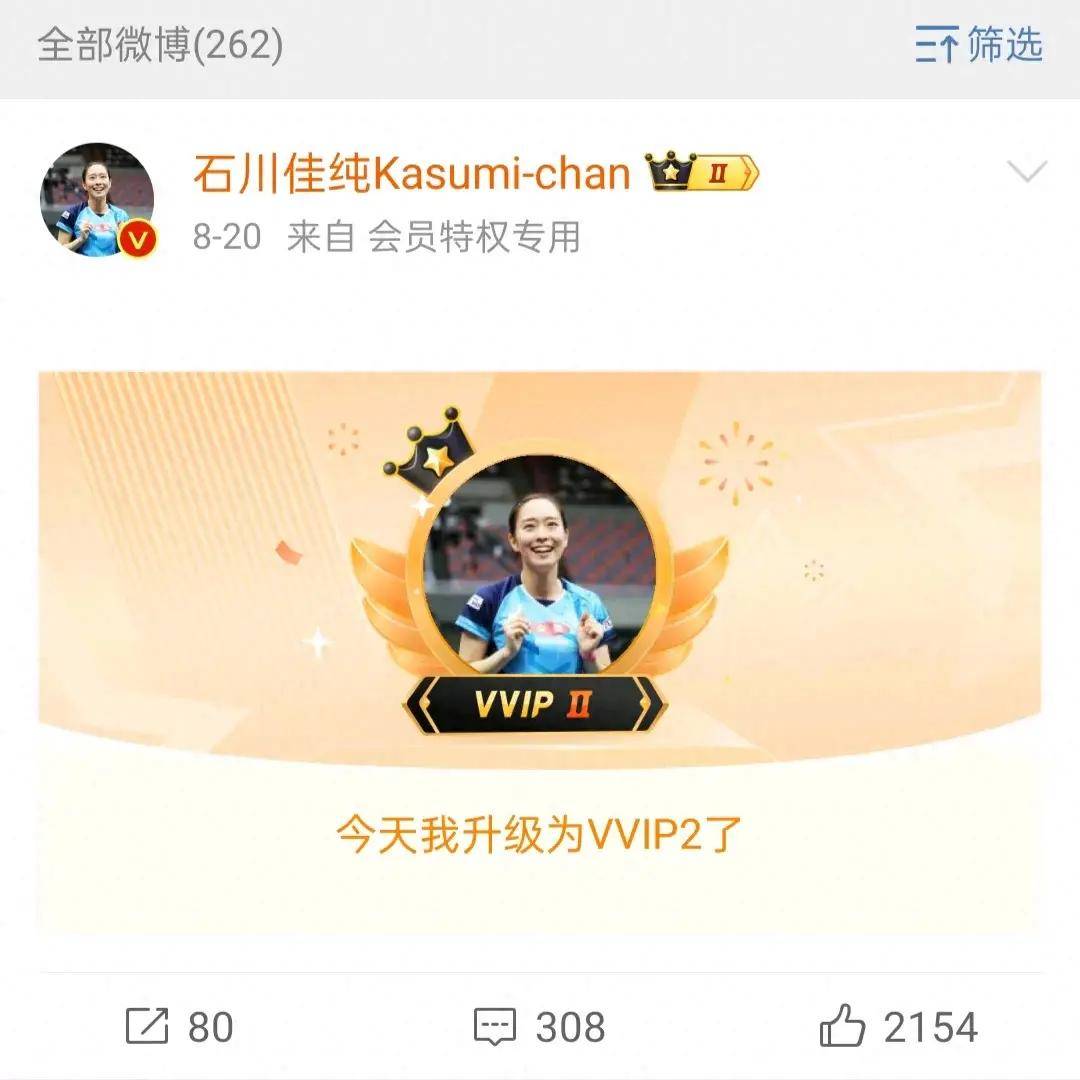Viewport: 1080px width, 1080px height.
Task: Expand the post options dropdown arrow
Action: (x=1026, y=173)
